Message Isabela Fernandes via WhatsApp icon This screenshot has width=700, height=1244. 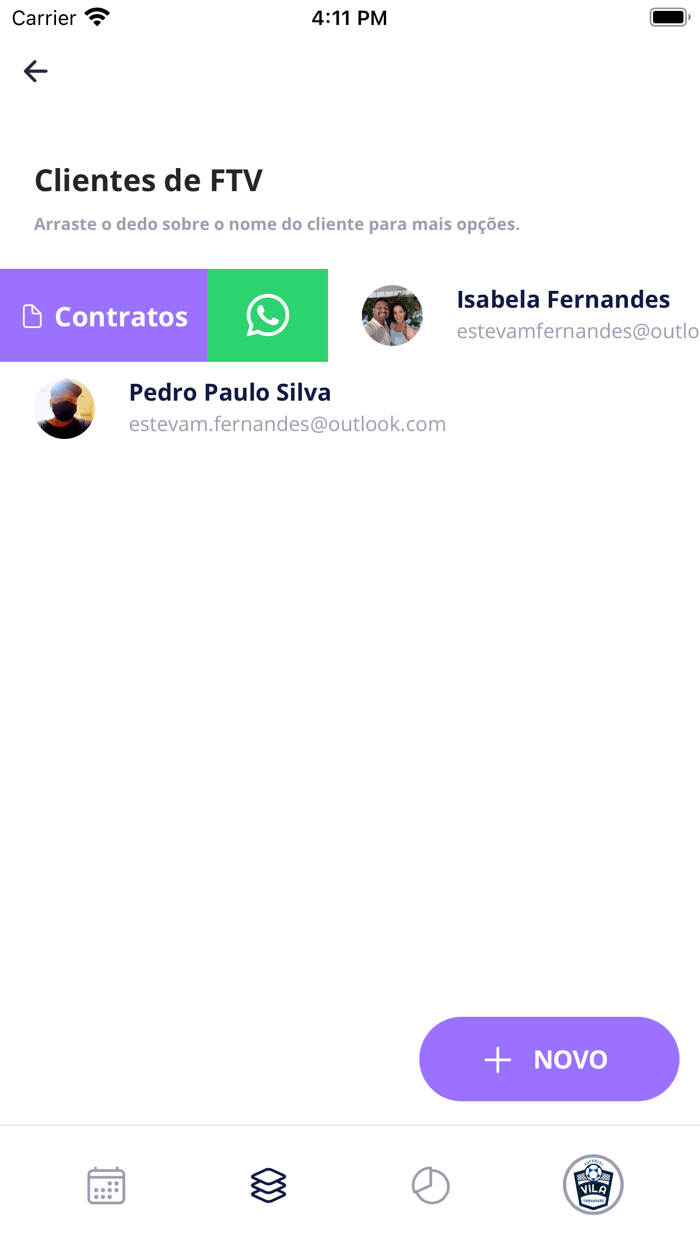point(268,315)
